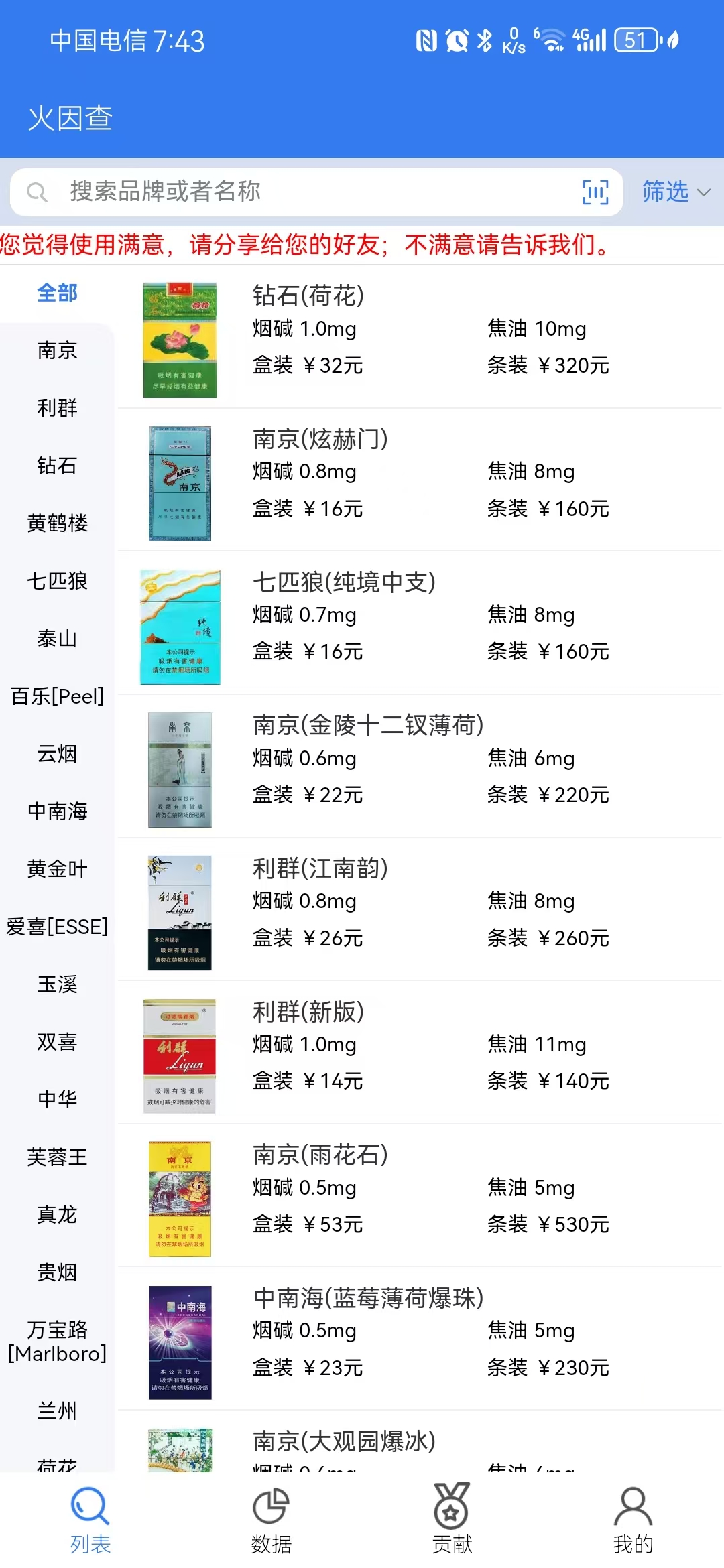
Task: Filter by 七匹狼 brand
Action: (57, 580)
